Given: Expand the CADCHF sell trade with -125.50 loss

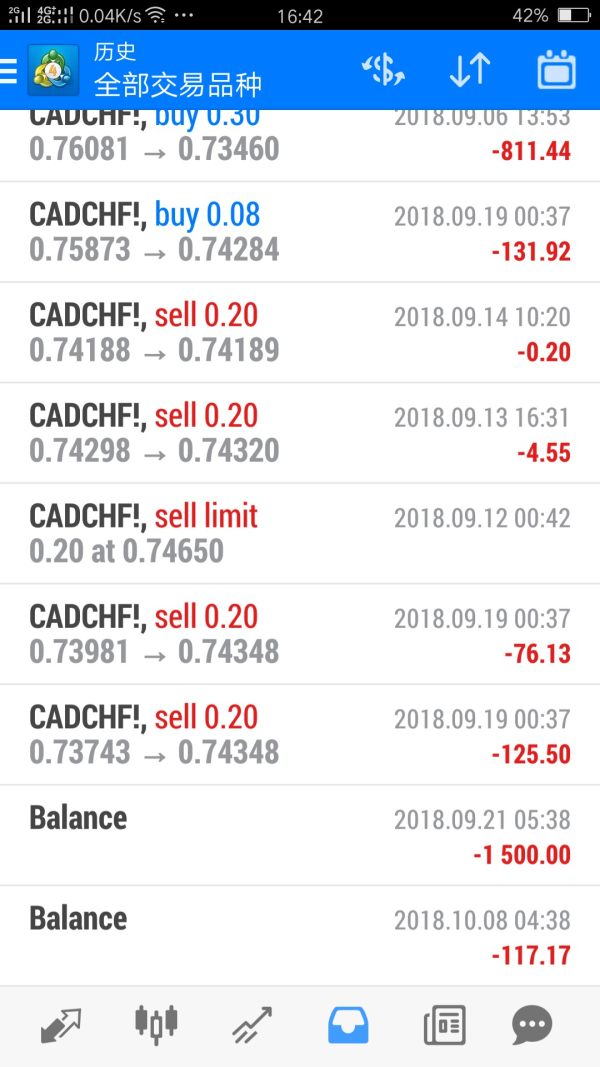Looking at the screenshot, I should 300,735.
